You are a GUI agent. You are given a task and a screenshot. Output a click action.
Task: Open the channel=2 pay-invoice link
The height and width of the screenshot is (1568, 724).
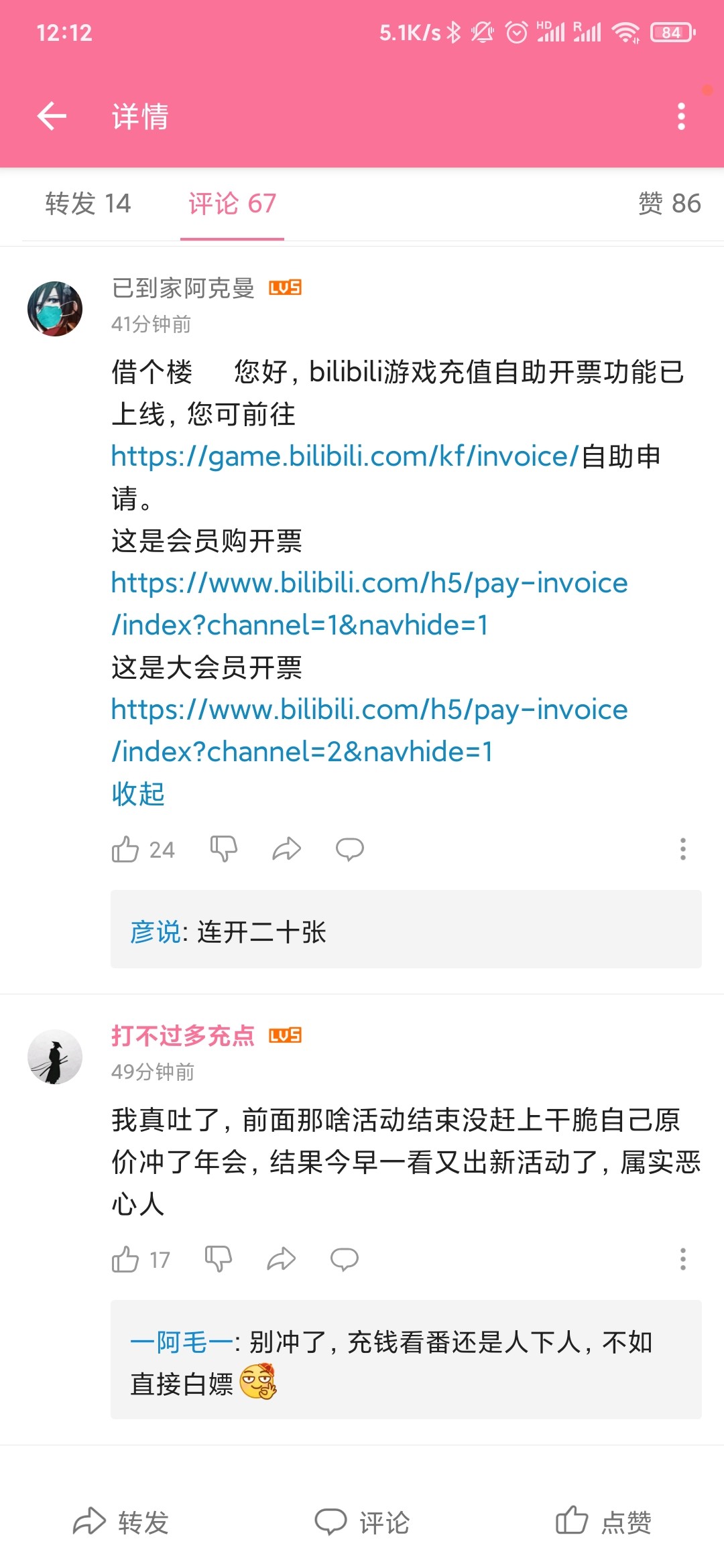coord(369,730)
